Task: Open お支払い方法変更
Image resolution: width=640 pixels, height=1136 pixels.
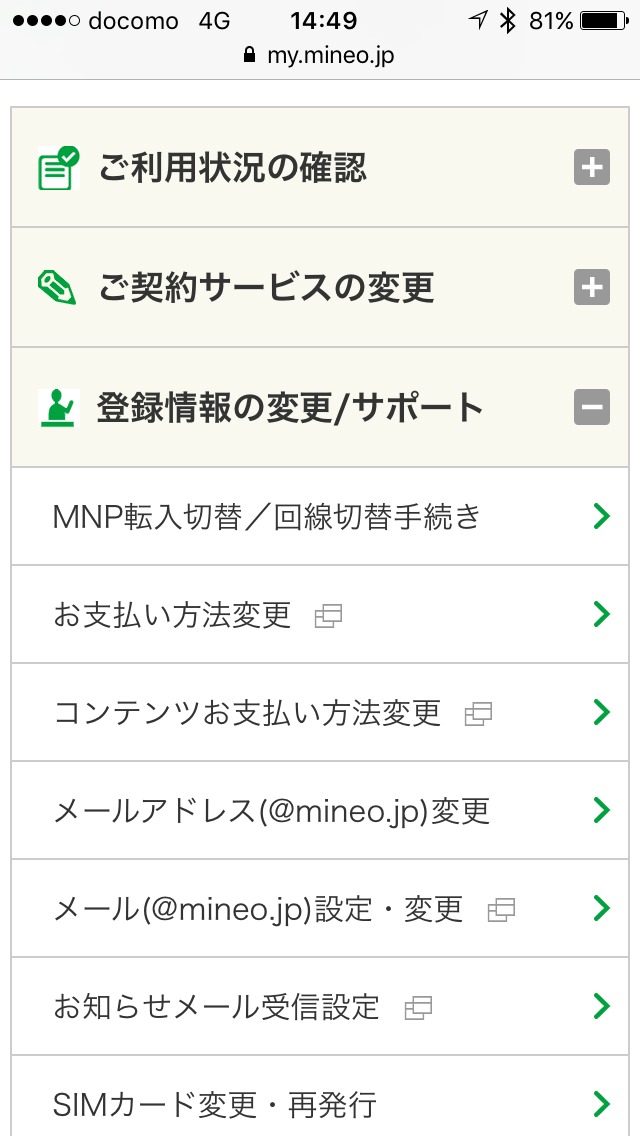Action: pyautogui.click(x=320, y=614)
